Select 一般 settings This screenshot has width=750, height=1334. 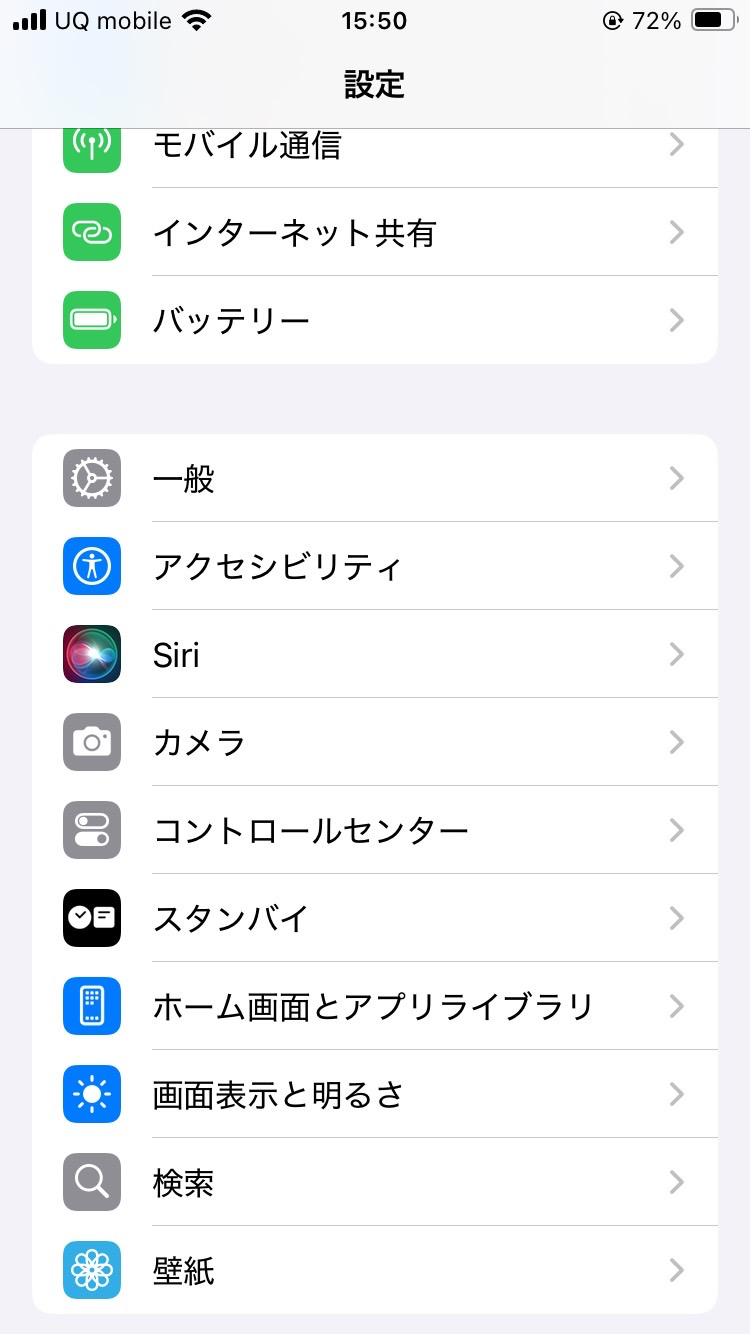pyautogui.click(x=374, y=479)
